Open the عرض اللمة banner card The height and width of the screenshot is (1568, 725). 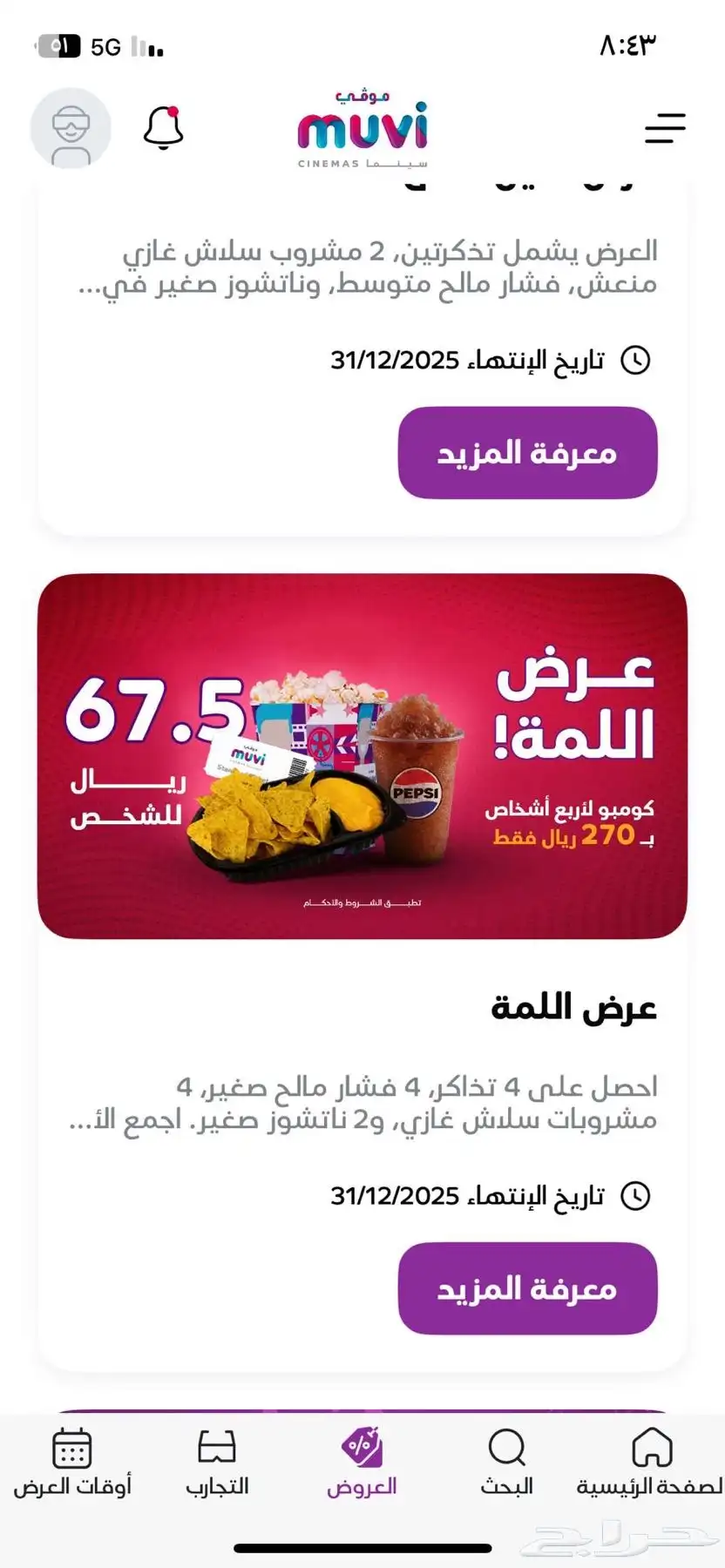[362, 756]
